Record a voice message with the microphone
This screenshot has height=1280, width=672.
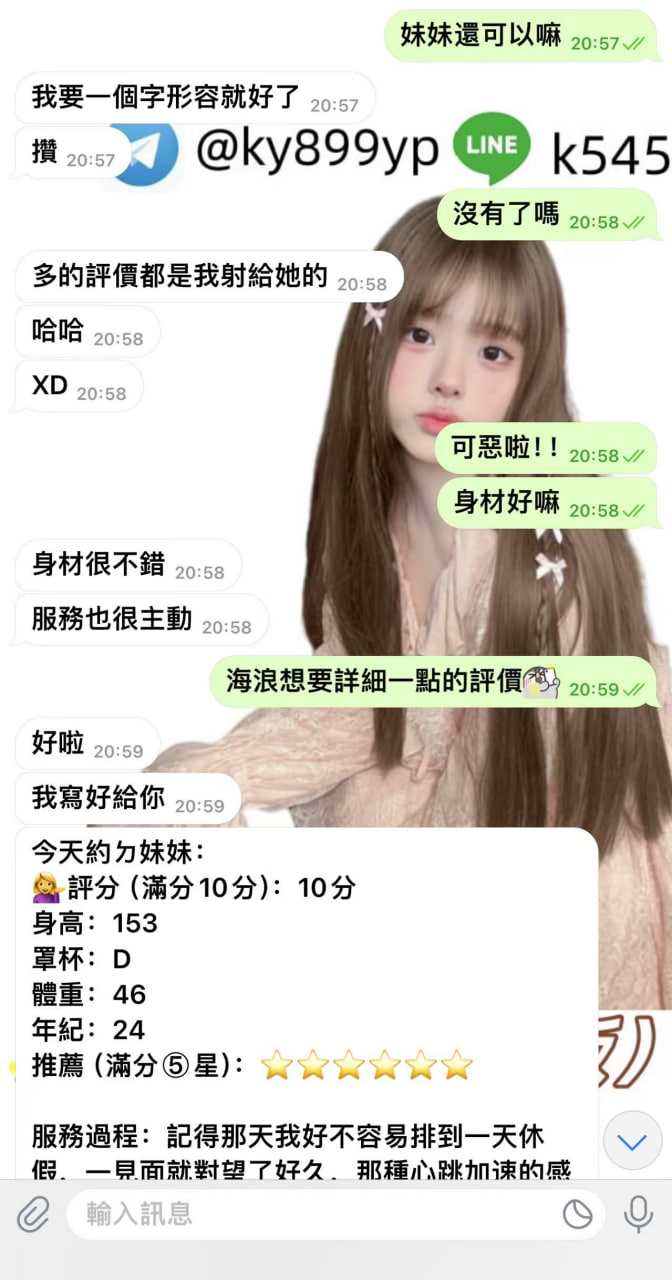coord(638,1214)
